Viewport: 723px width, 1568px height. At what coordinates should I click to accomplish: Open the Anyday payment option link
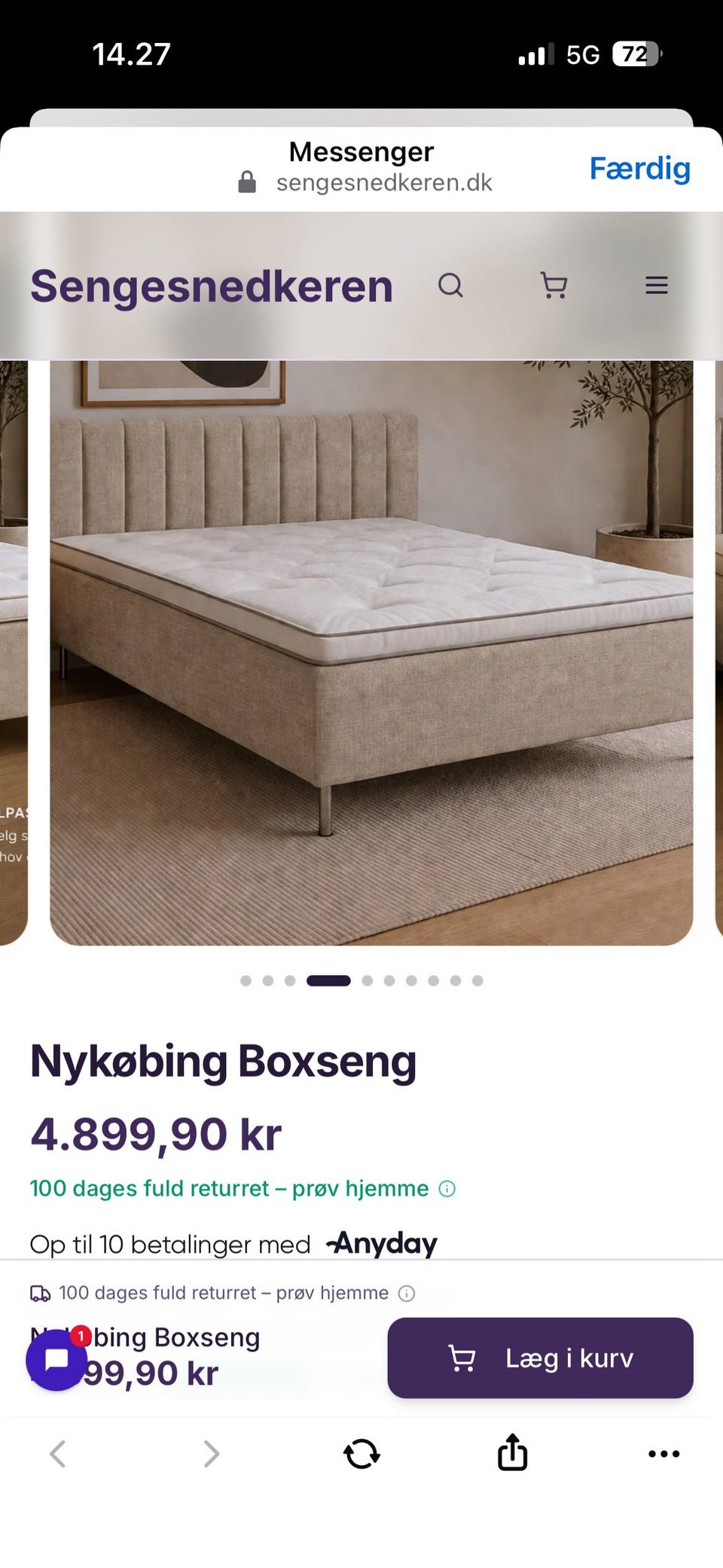383,1244
